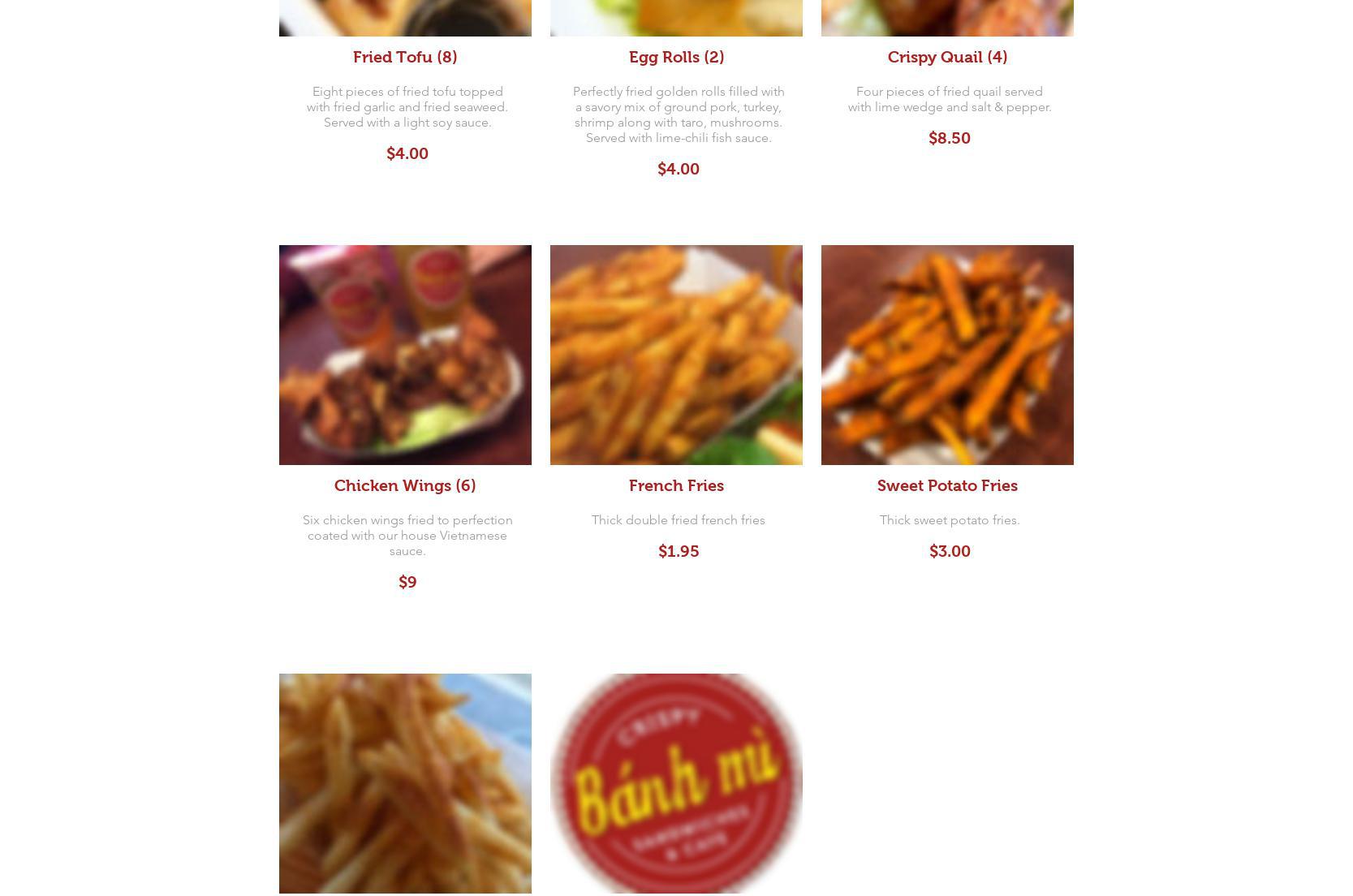Open the thin fries photo below Chicken Wings
Screen dimensions: 1353x896
405,782
